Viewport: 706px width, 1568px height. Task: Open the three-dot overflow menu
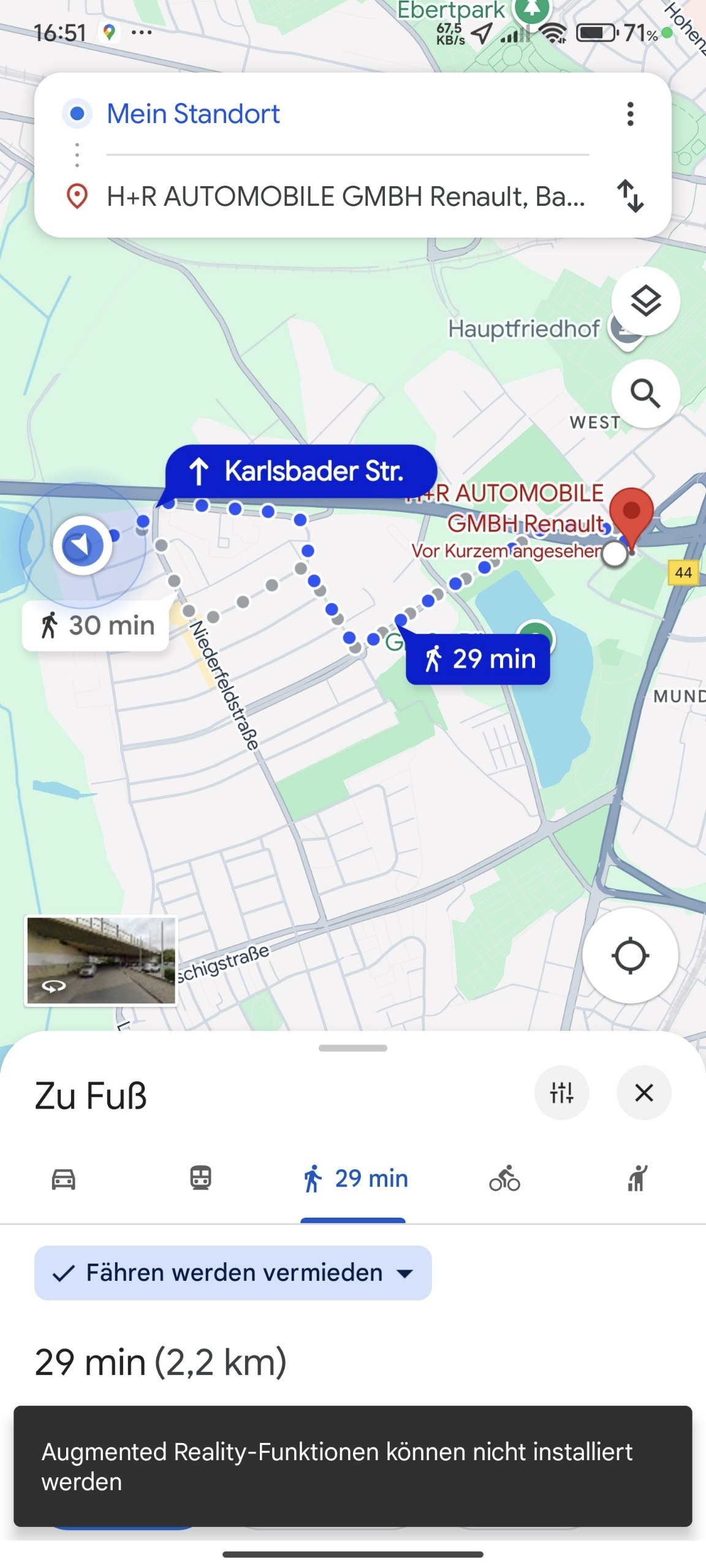[630, 115]
